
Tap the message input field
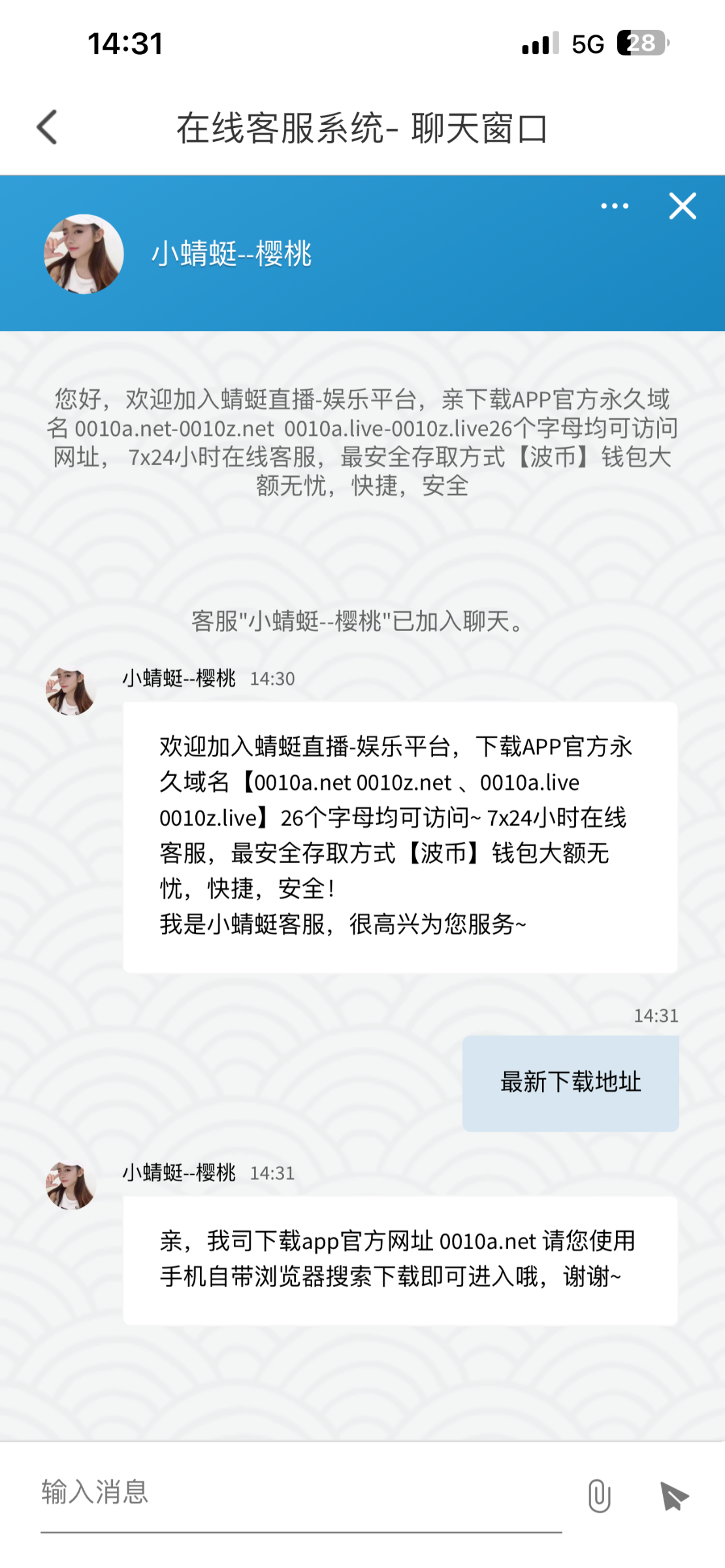coord(300,1493)
